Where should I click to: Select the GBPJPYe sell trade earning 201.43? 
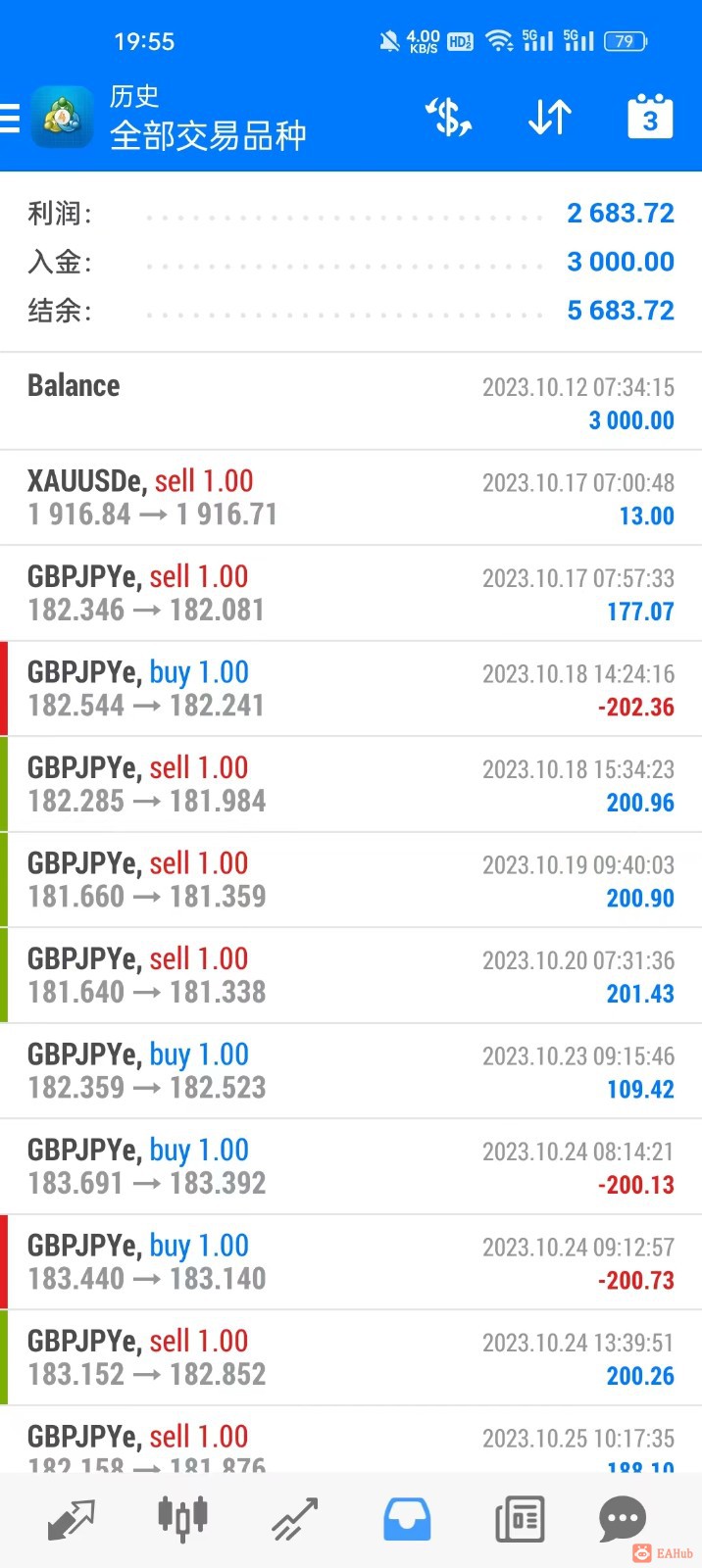(x=351, y=975)
